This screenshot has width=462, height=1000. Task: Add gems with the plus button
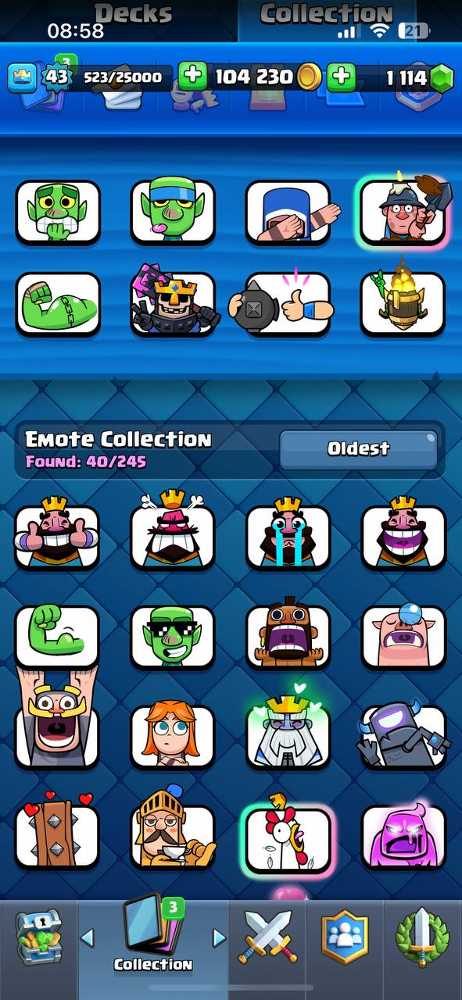pyautogui.click(x=342, y=77)
